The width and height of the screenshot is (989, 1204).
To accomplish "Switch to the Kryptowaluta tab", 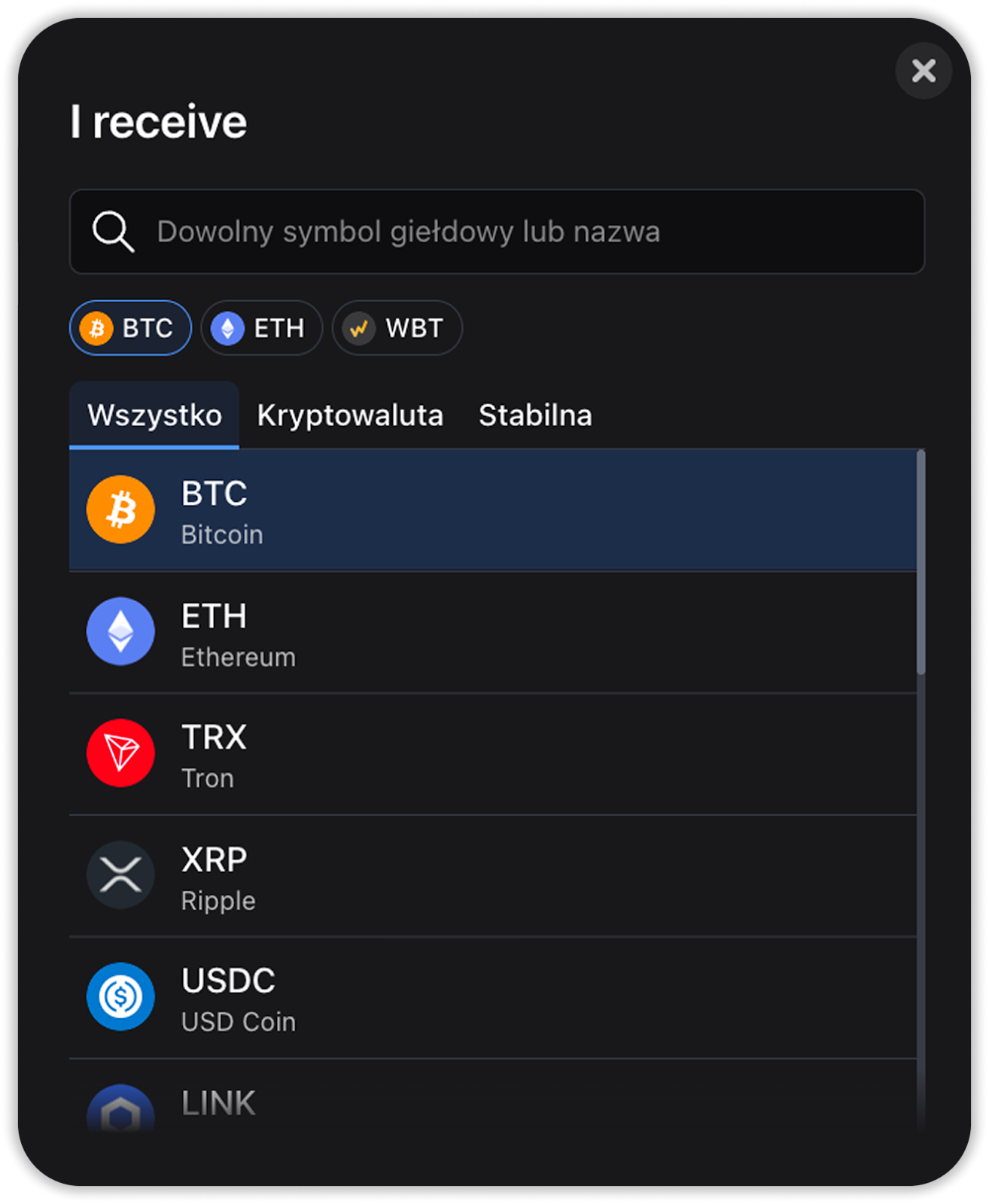I will tap(350, 415).
